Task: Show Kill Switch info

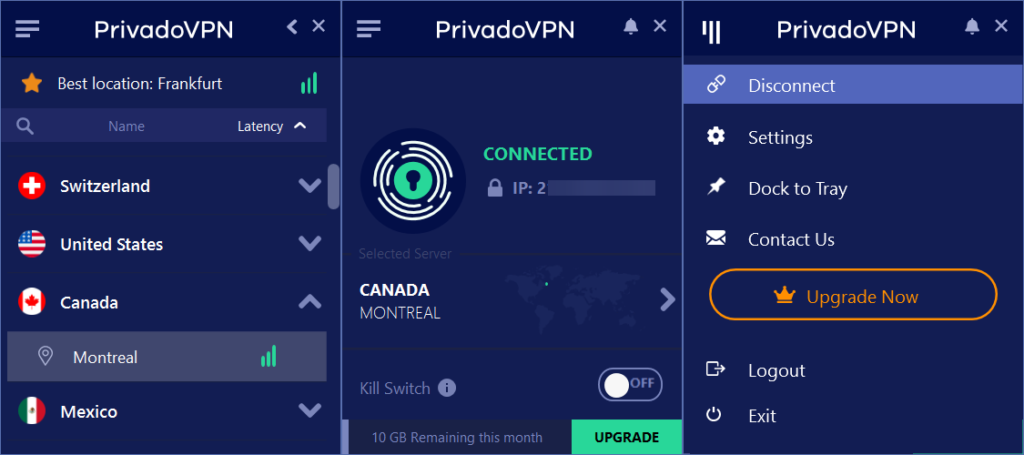Action: tap(447, 388)
